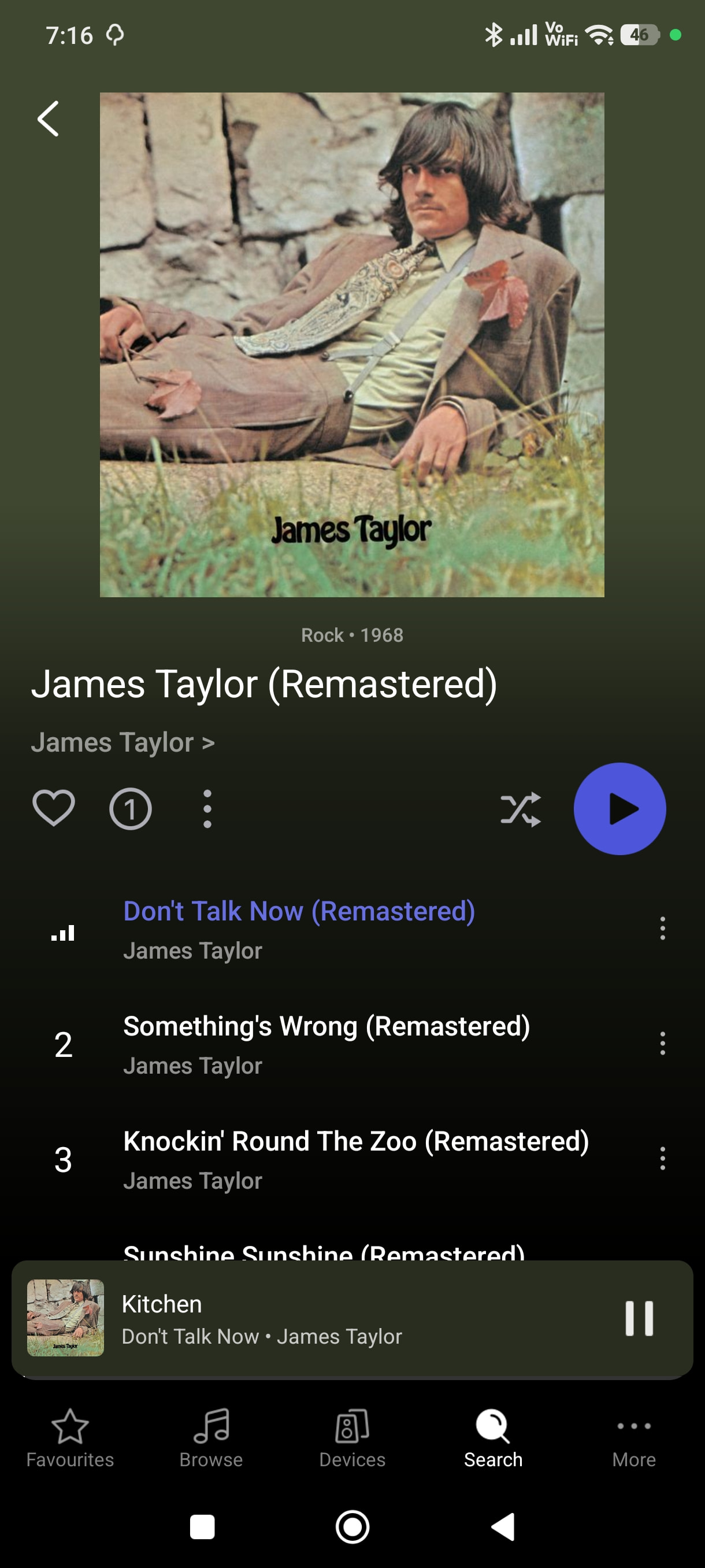Add the album to favourites with the heart
Viewport: 705px width, 1568px height.
(x=54, y=808)
